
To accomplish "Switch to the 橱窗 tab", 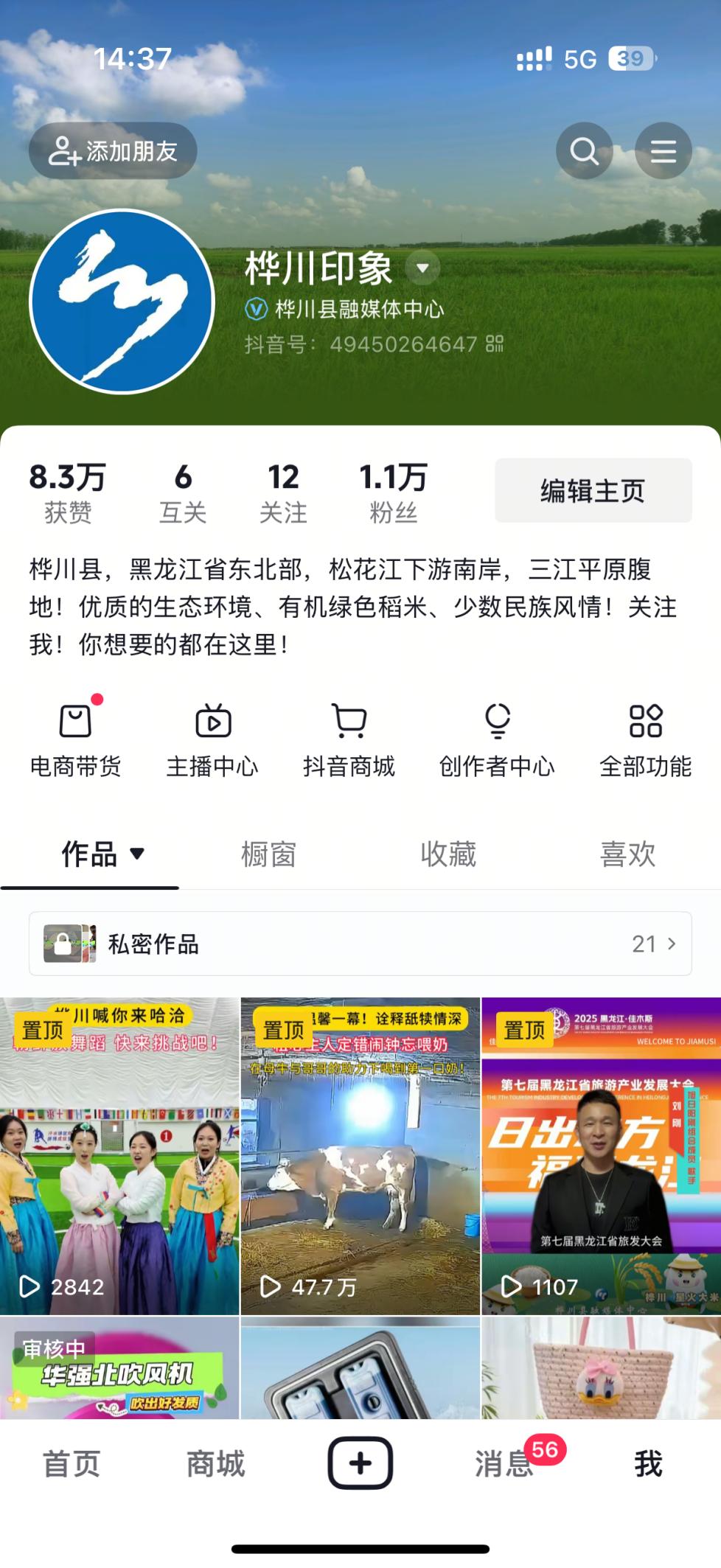I will (268, 854).
